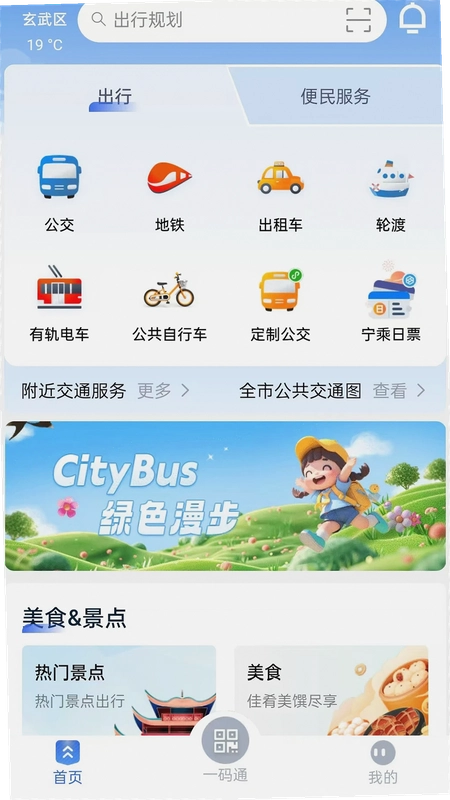View the 全市公共交通图 map

tap(332, 391)
